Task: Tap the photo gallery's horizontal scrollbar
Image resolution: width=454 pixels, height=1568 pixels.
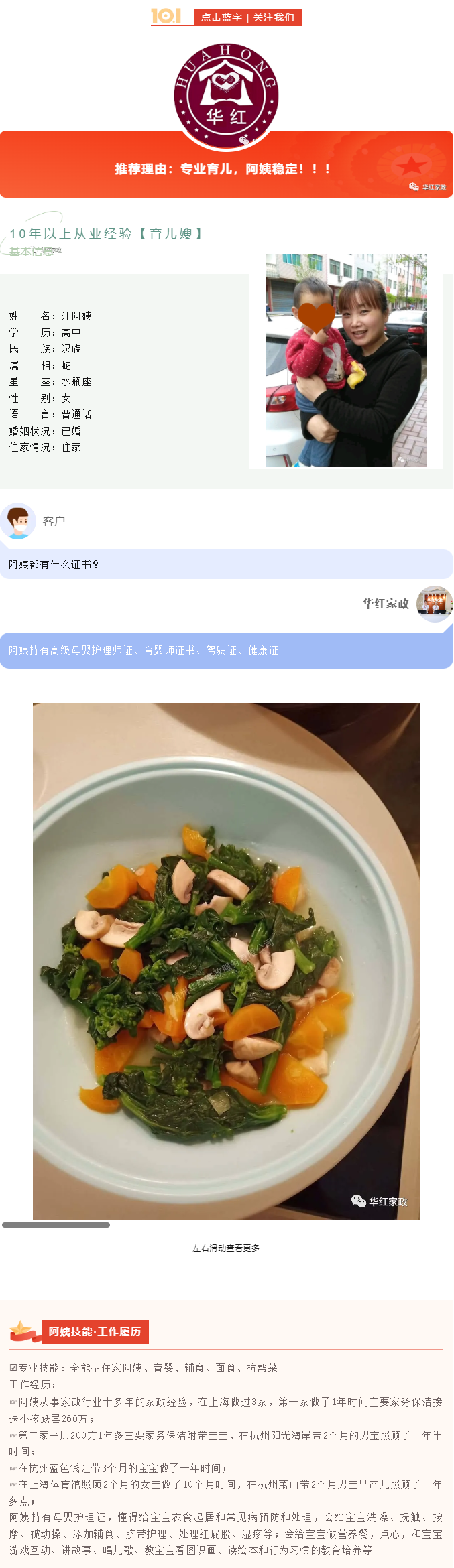Action: coord(56,1225)
